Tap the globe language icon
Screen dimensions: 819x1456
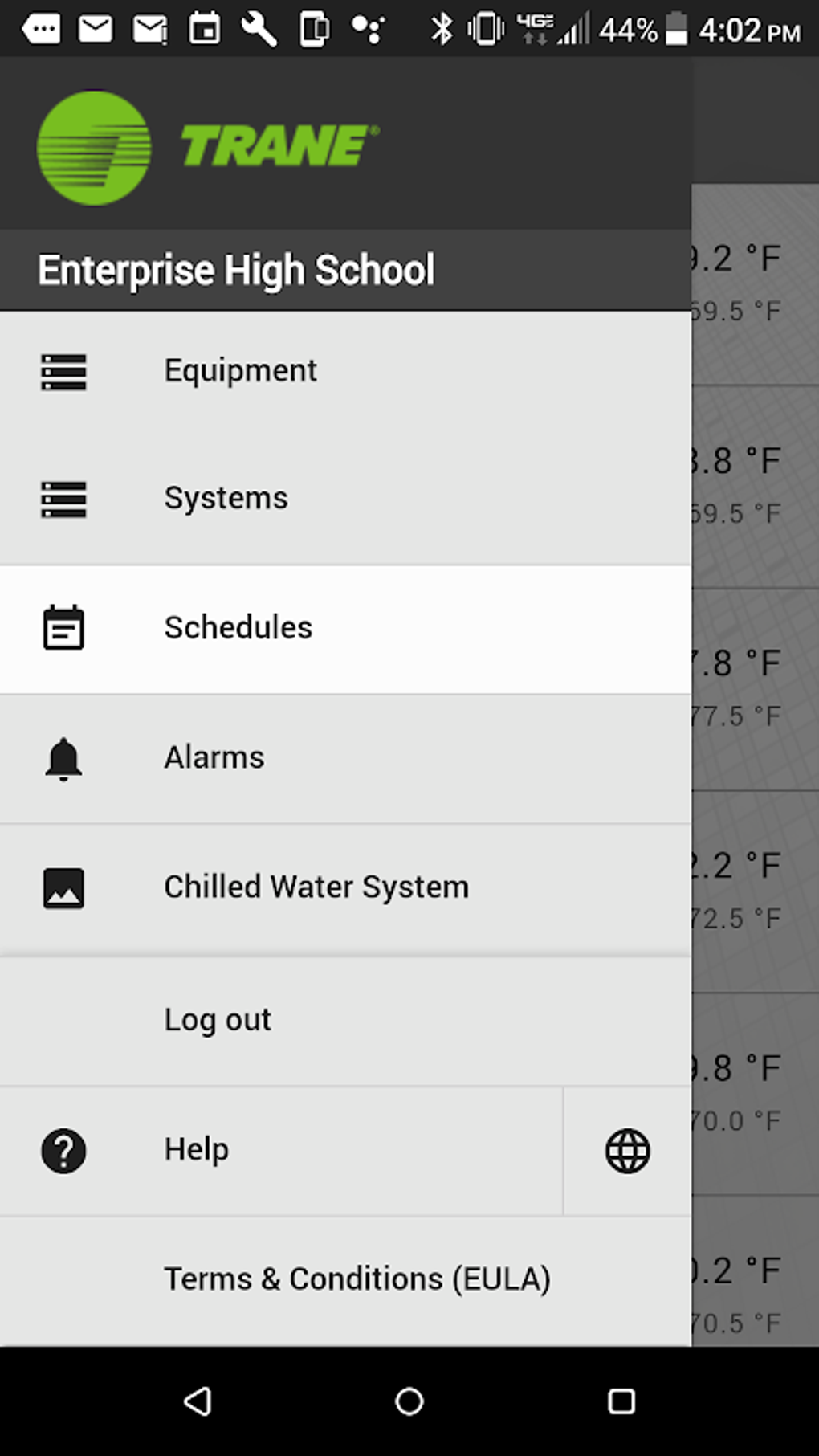627,1151
